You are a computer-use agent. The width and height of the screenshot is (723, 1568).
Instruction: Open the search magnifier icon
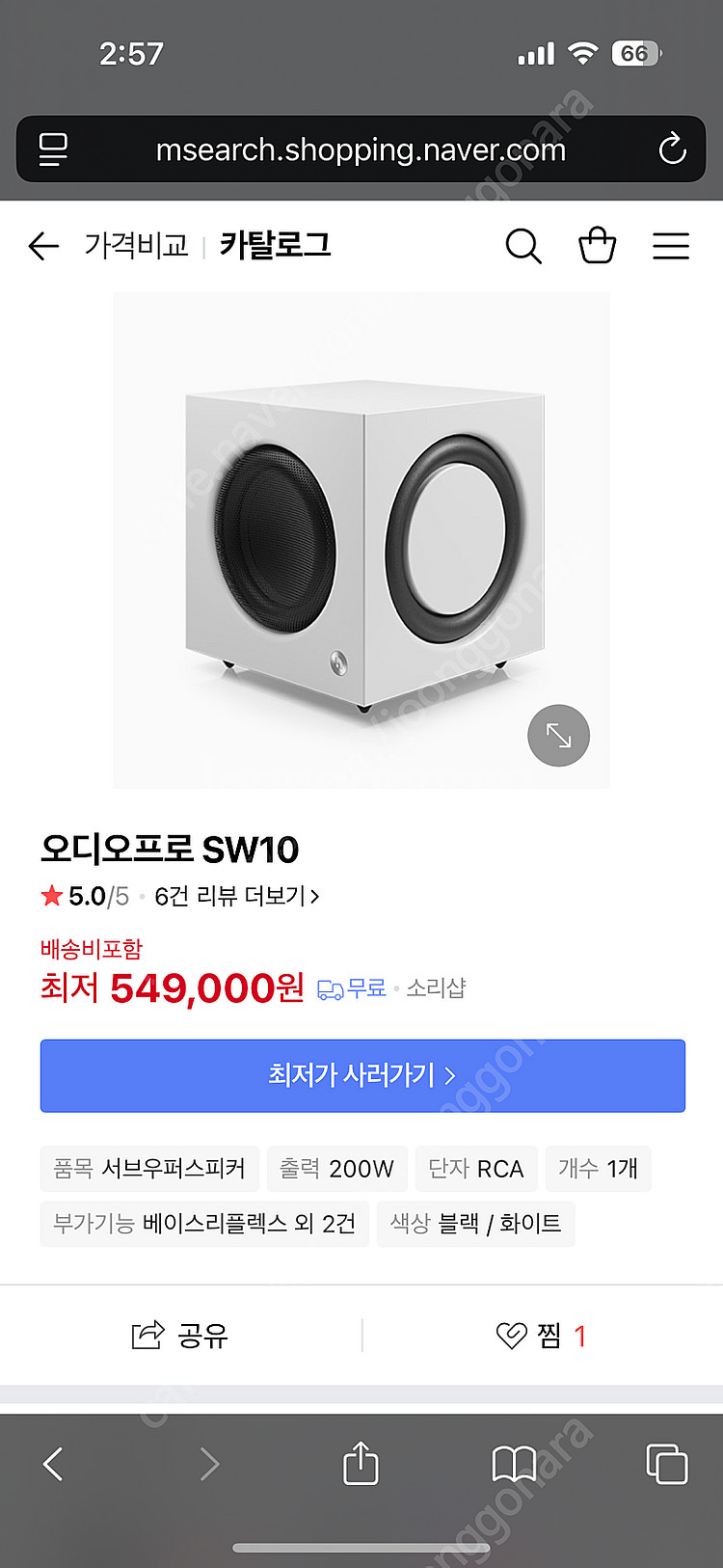click(522, 246)
